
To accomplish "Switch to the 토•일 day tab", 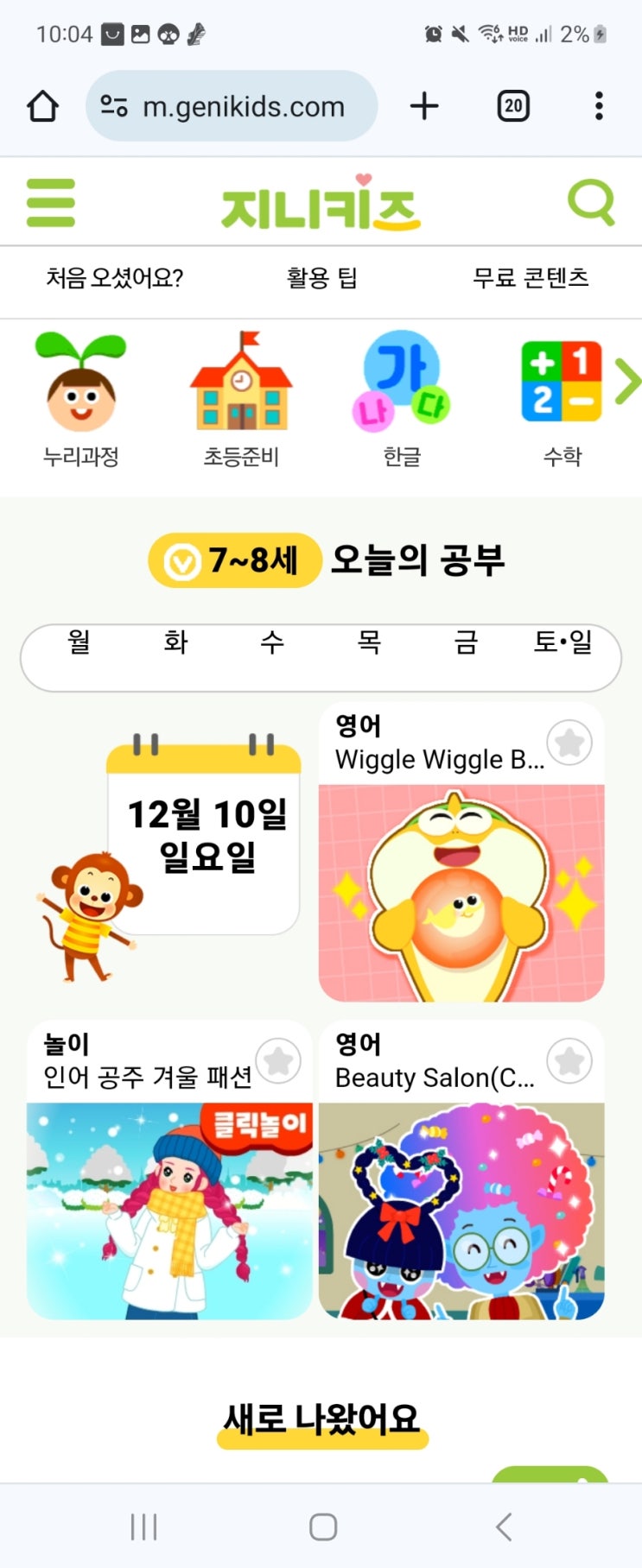I will [563, 642].
